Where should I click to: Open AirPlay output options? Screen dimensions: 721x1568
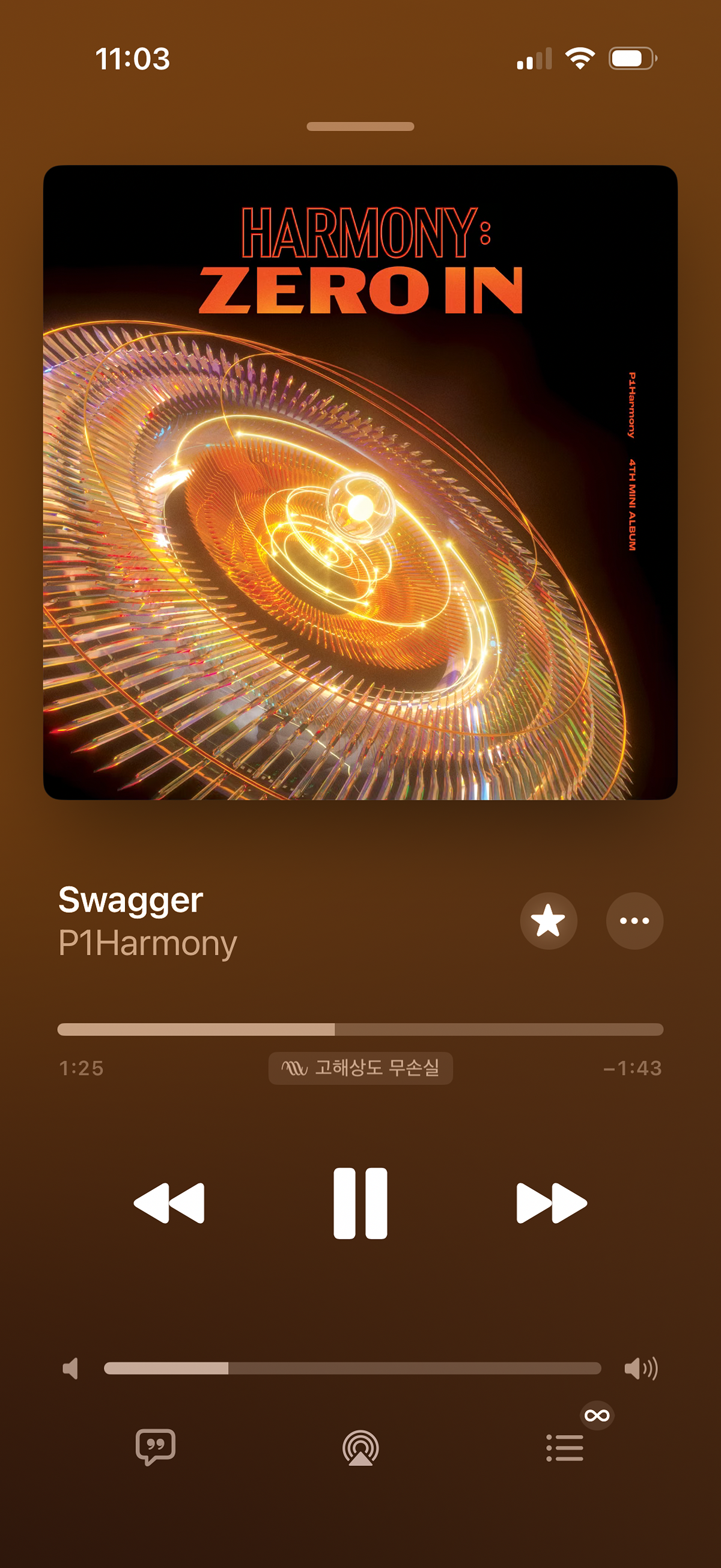tap(360, 1448)
